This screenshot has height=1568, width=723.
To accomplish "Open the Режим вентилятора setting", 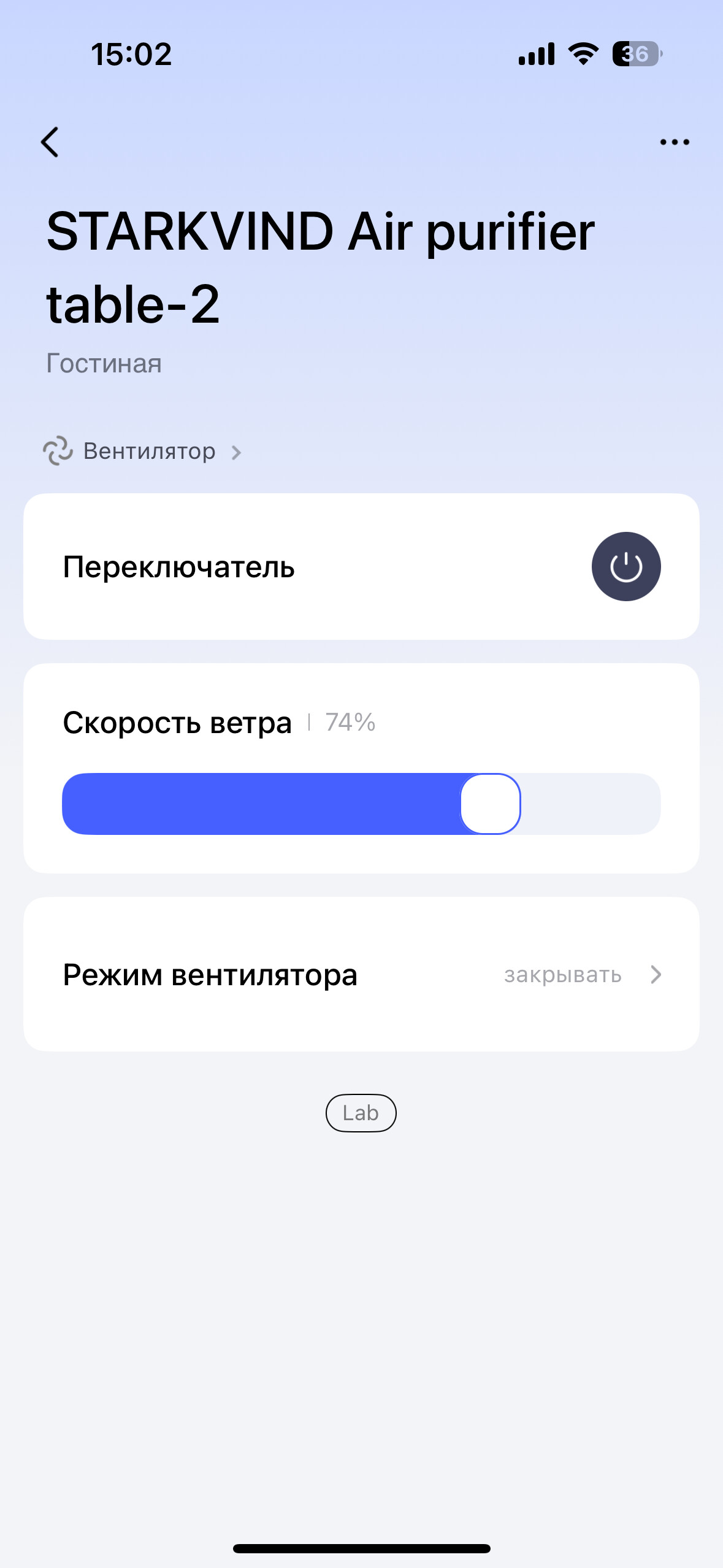I will click(x=361, y=974).
